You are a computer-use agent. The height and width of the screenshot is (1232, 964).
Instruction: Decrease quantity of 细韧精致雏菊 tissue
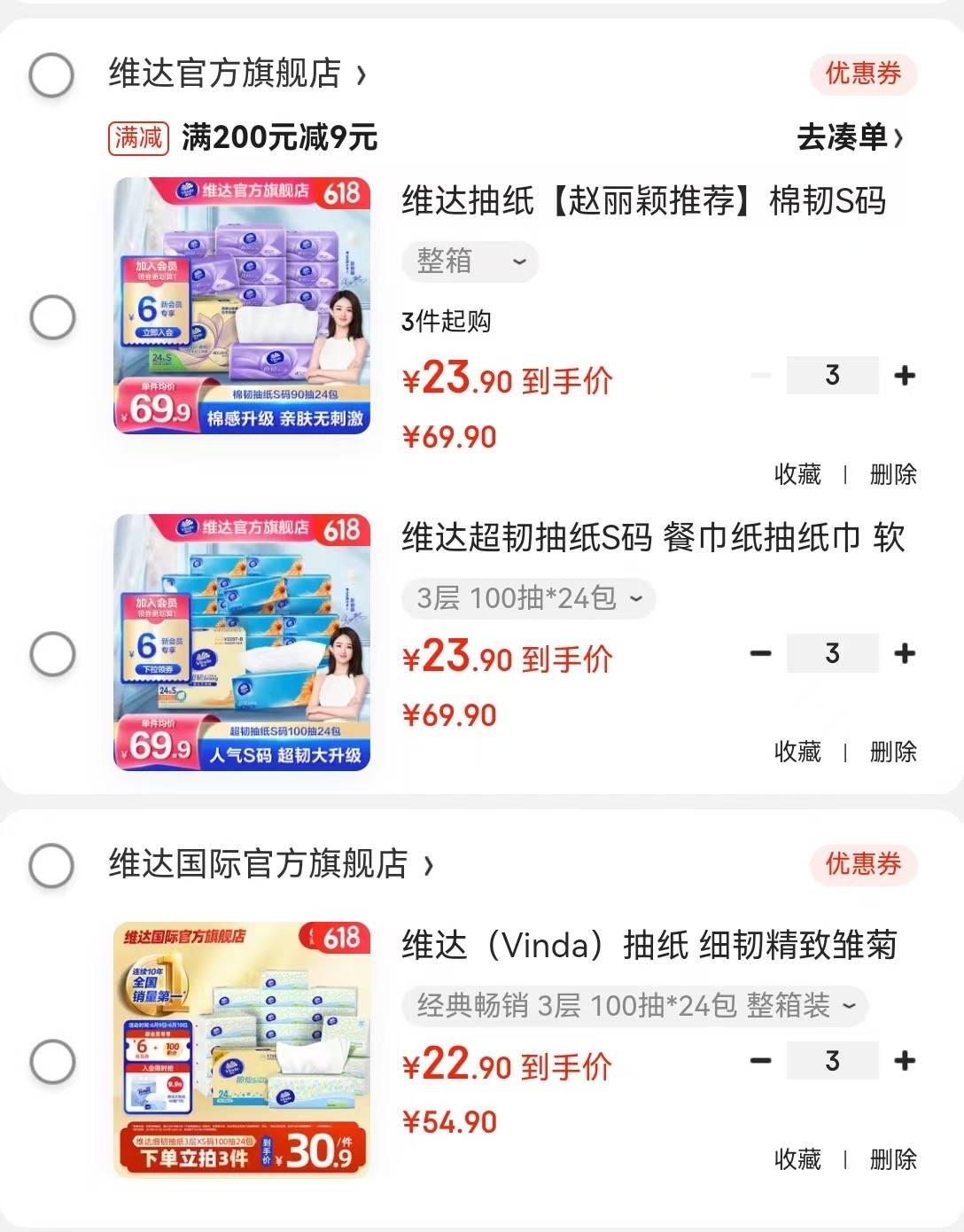(760, 1061)
